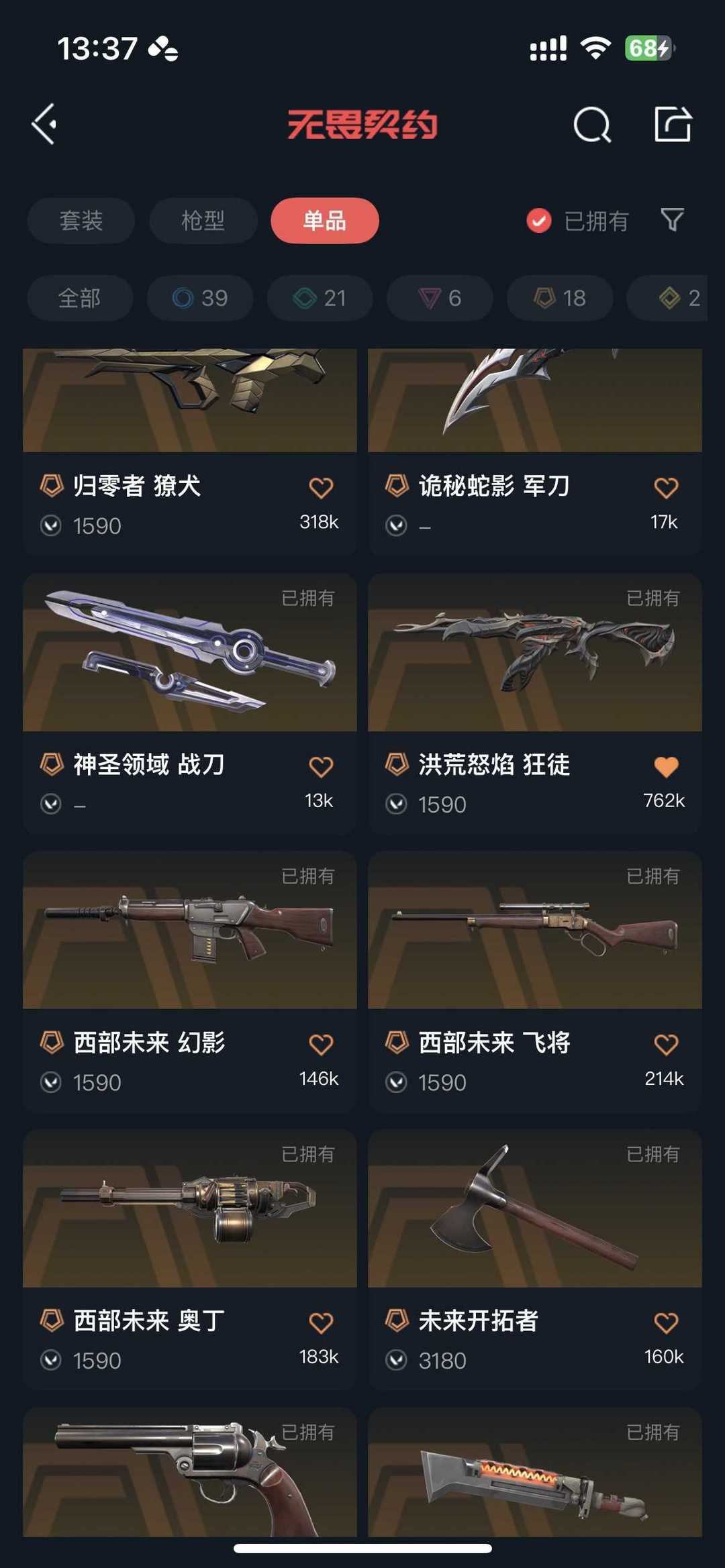Filter by the chip showing 39
The image size is (725, 1568).
(x=200, y=298)
